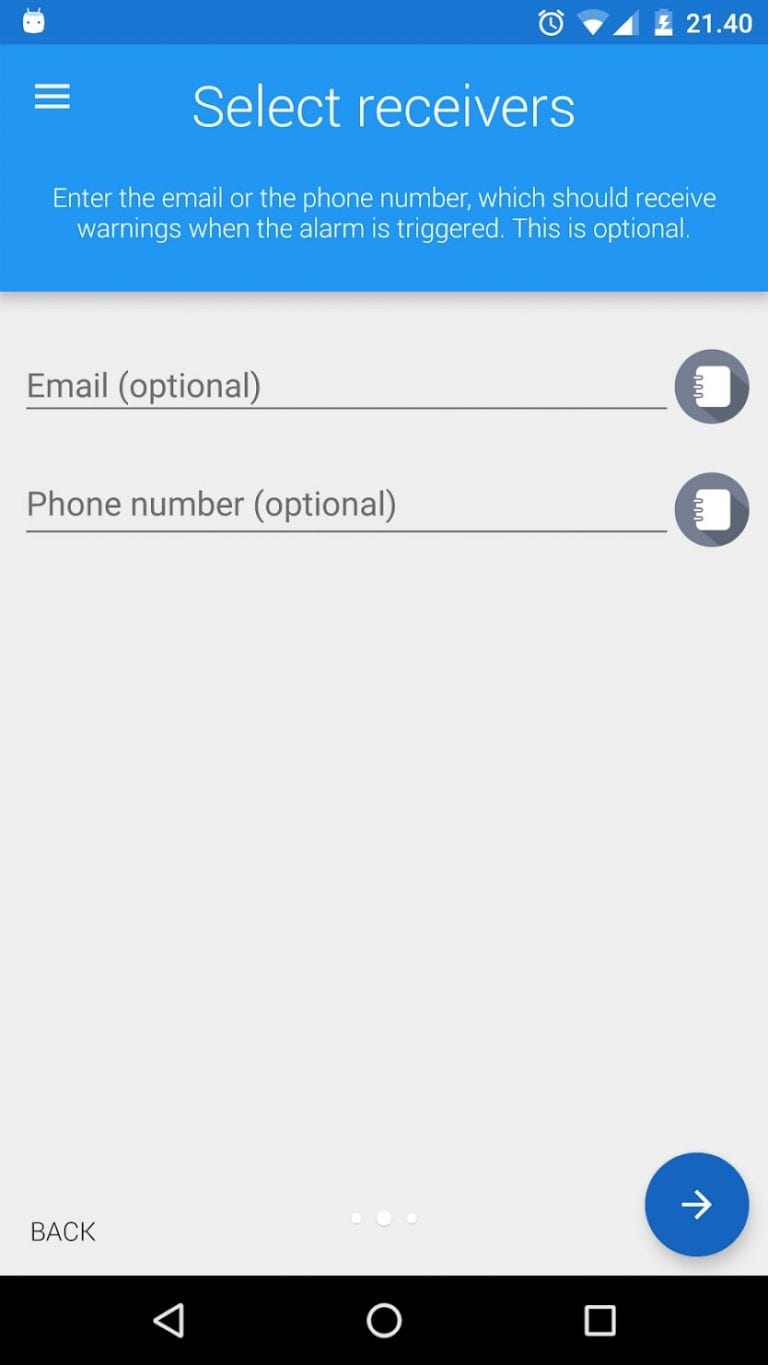The image size is (768, 1365).
Task: Select the last page indicator dot
Action: click(x=412, y=1218)
